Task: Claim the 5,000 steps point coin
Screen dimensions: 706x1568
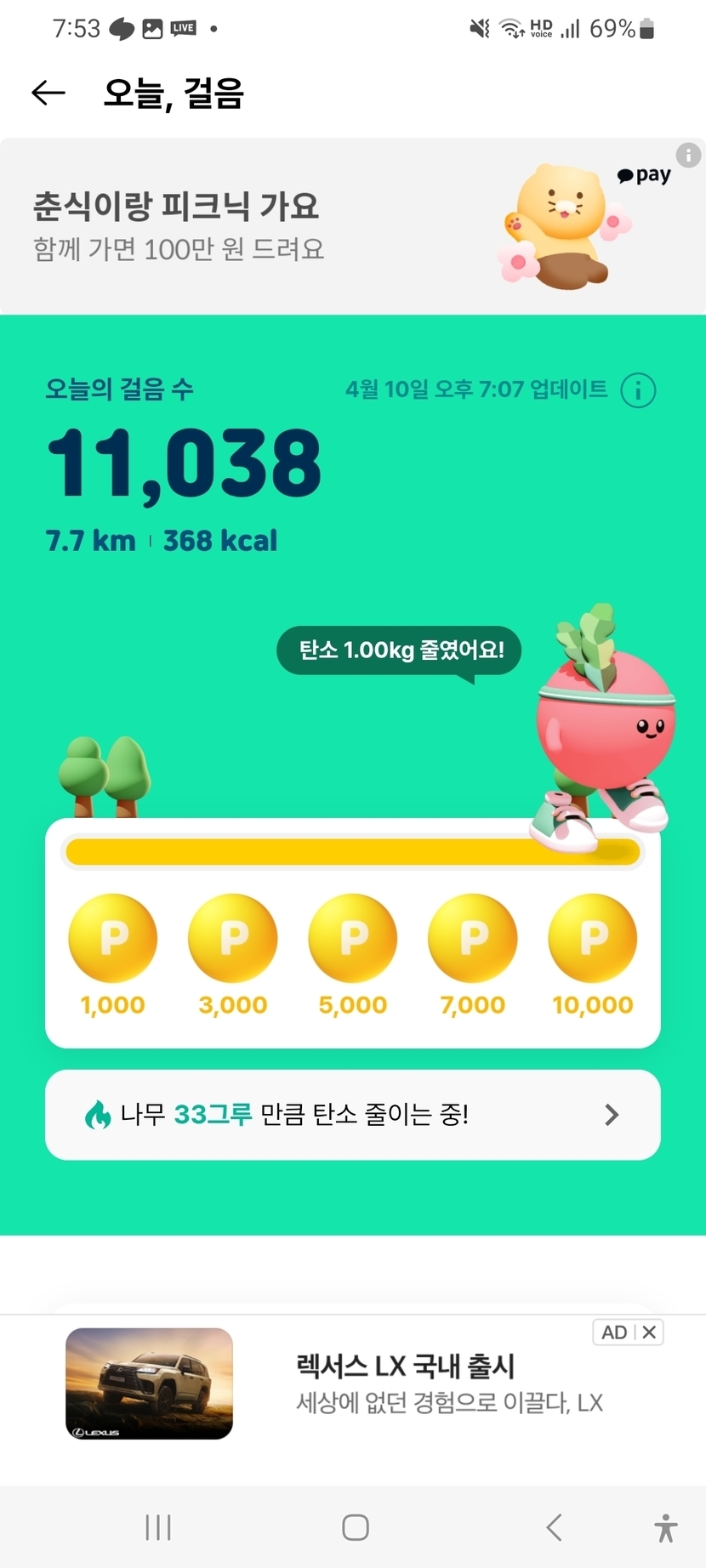Action: point(353,939)
